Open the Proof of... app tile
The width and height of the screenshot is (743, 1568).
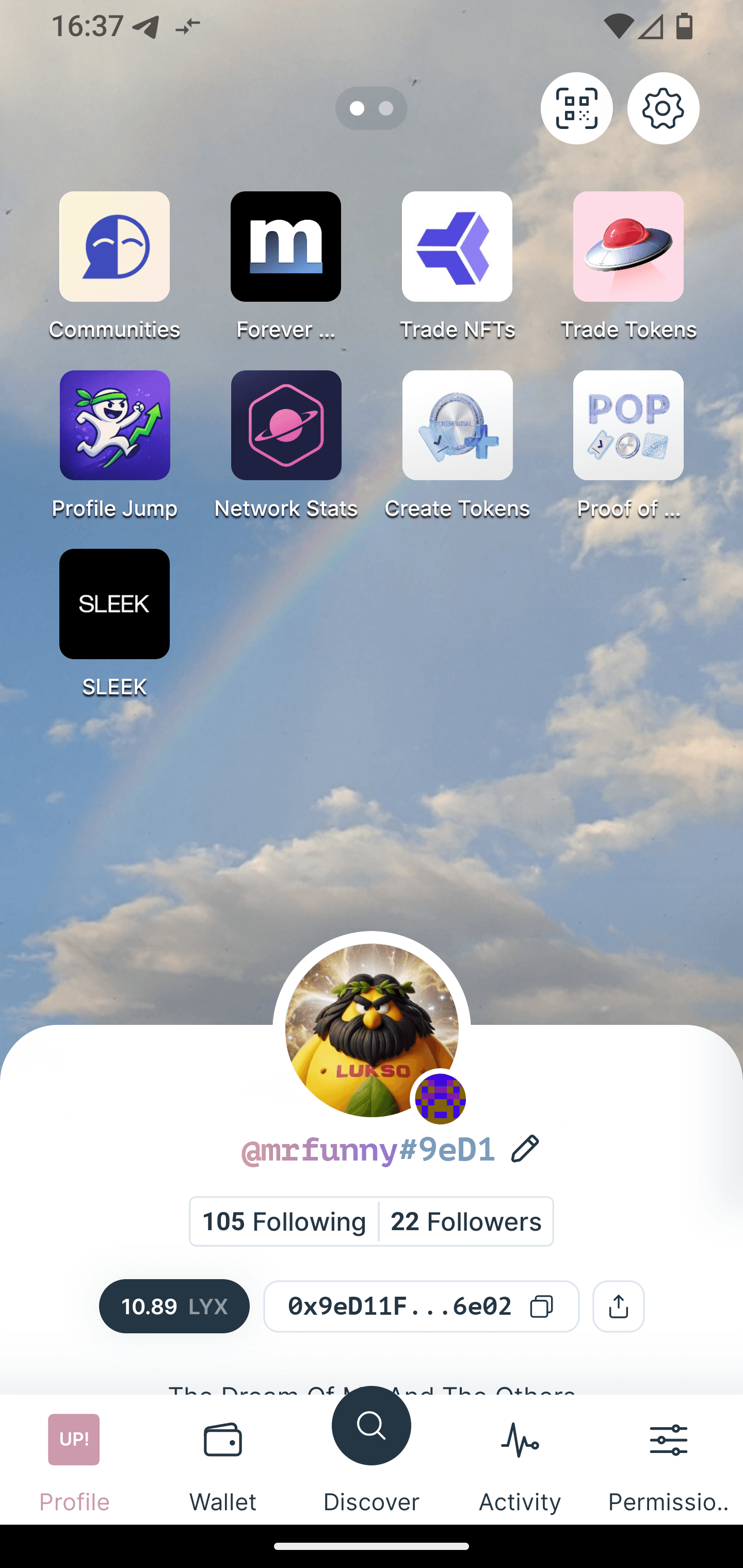coord(628,425)
